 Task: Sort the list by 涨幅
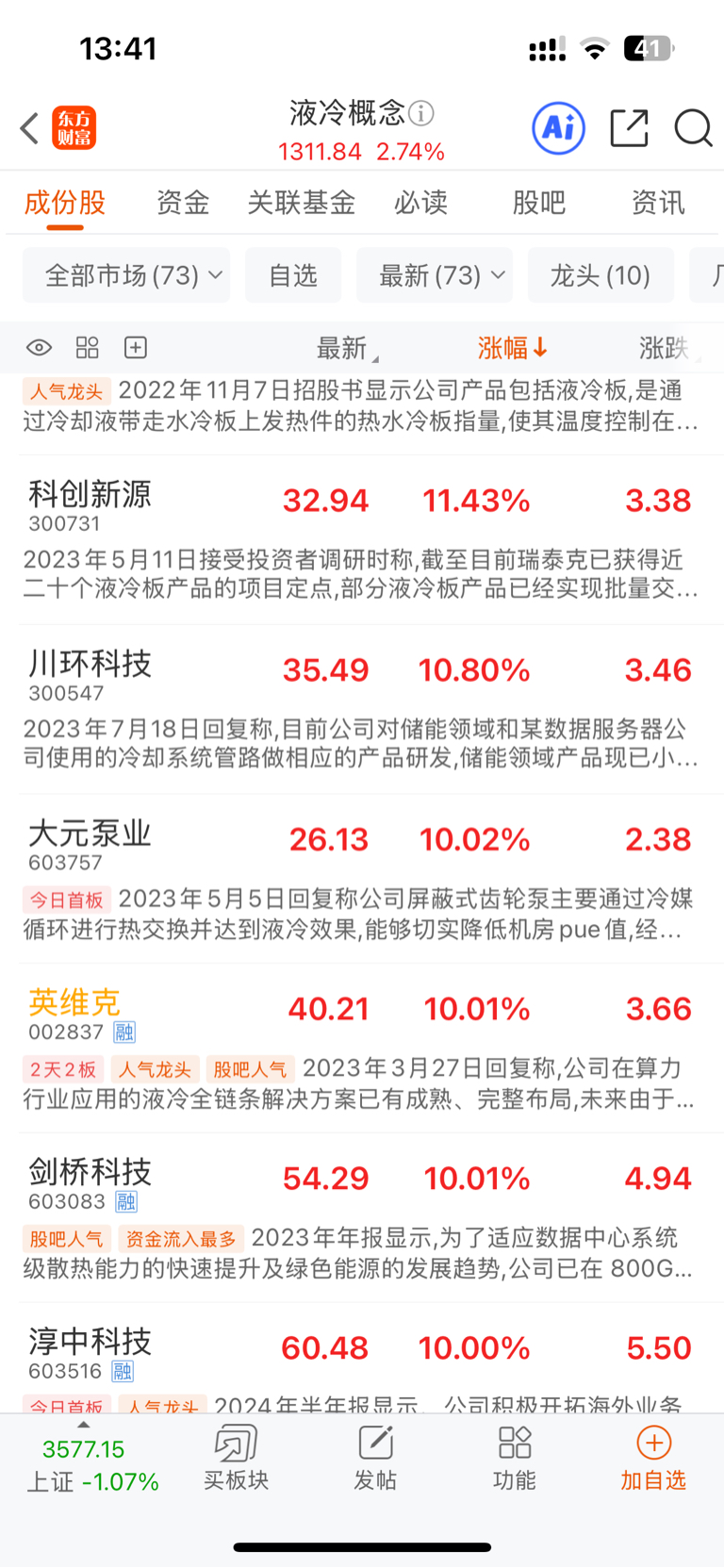(512, 348)
